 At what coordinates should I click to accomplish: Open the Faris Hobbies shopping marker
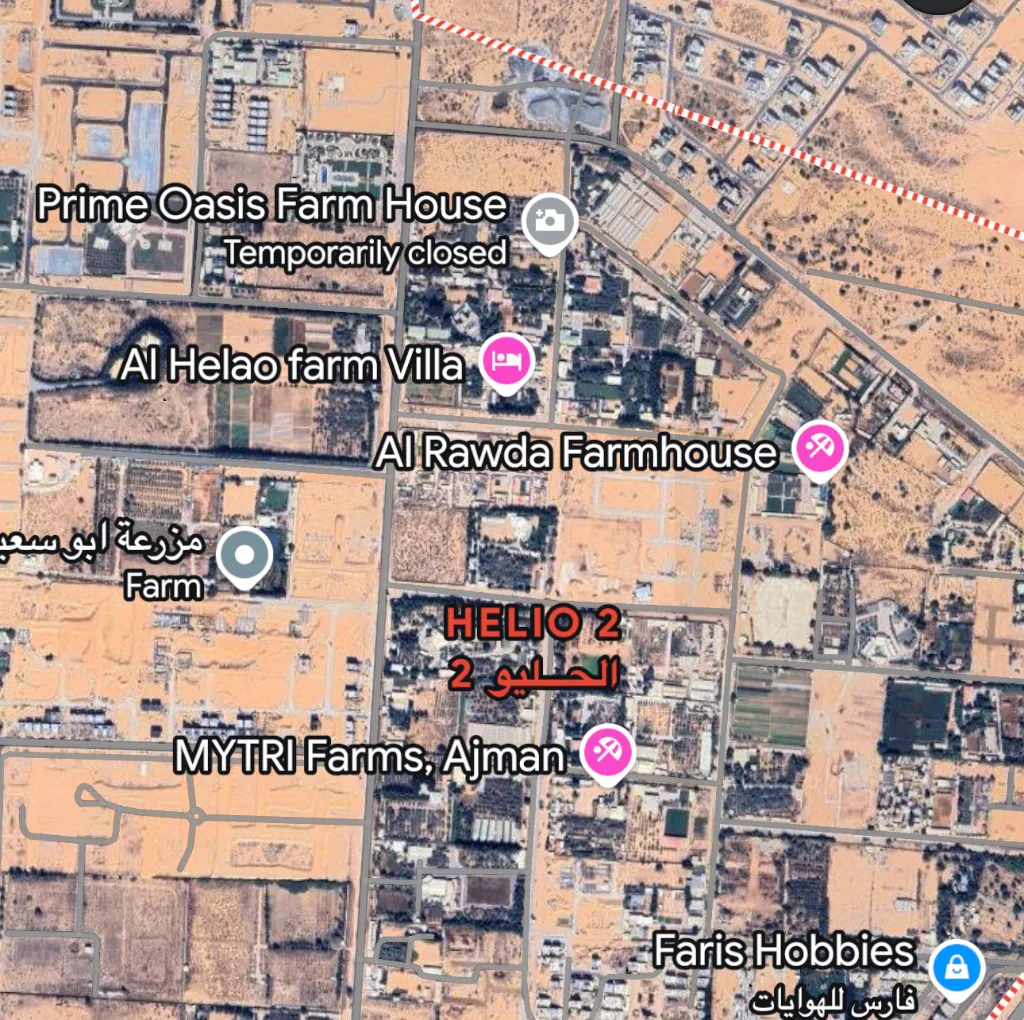click(956, 967)
